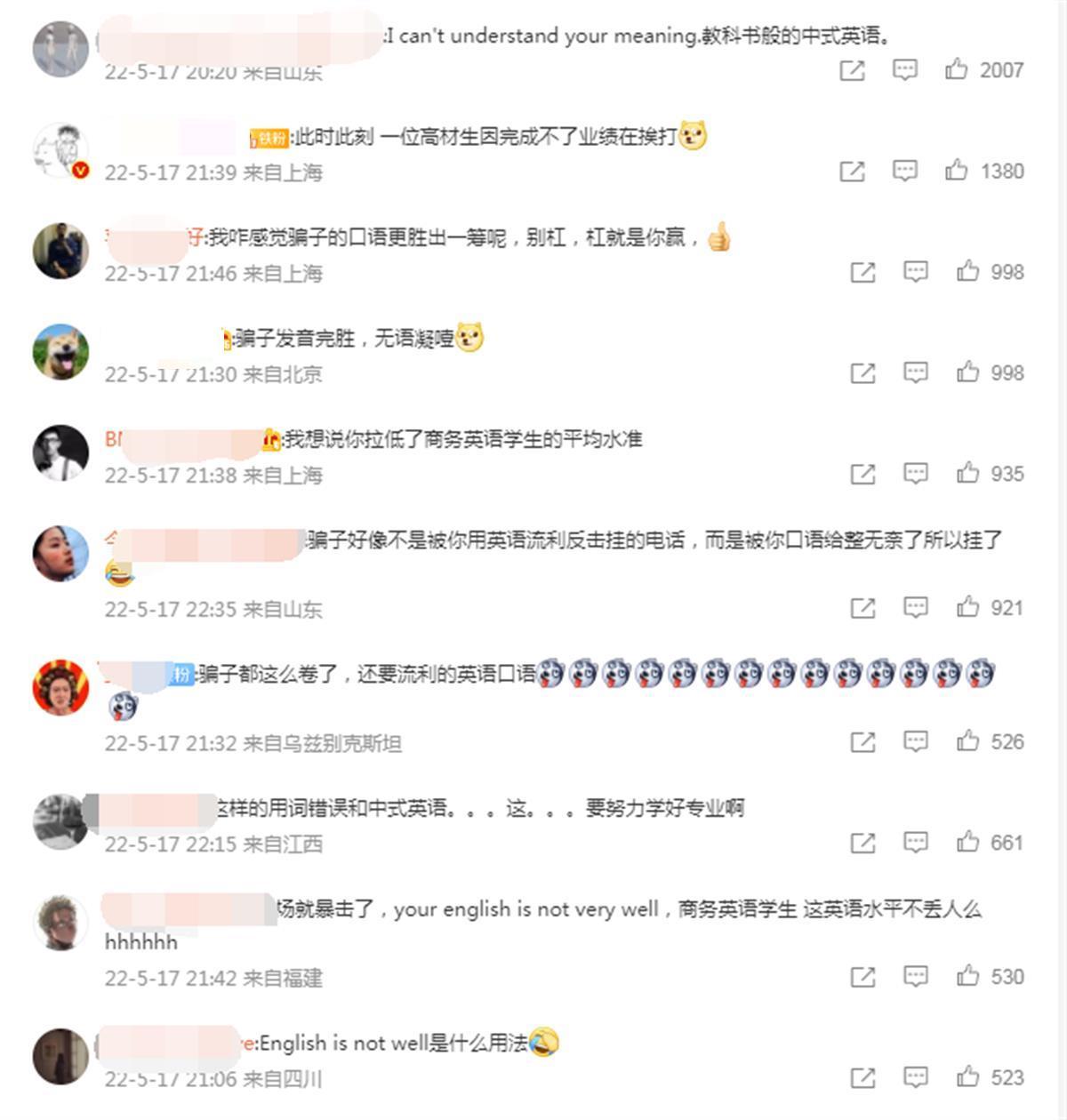Share the 22:35 comment from 山东
The width and height of the screenshot is (1067, 1120).
click(x=862, y=608)
